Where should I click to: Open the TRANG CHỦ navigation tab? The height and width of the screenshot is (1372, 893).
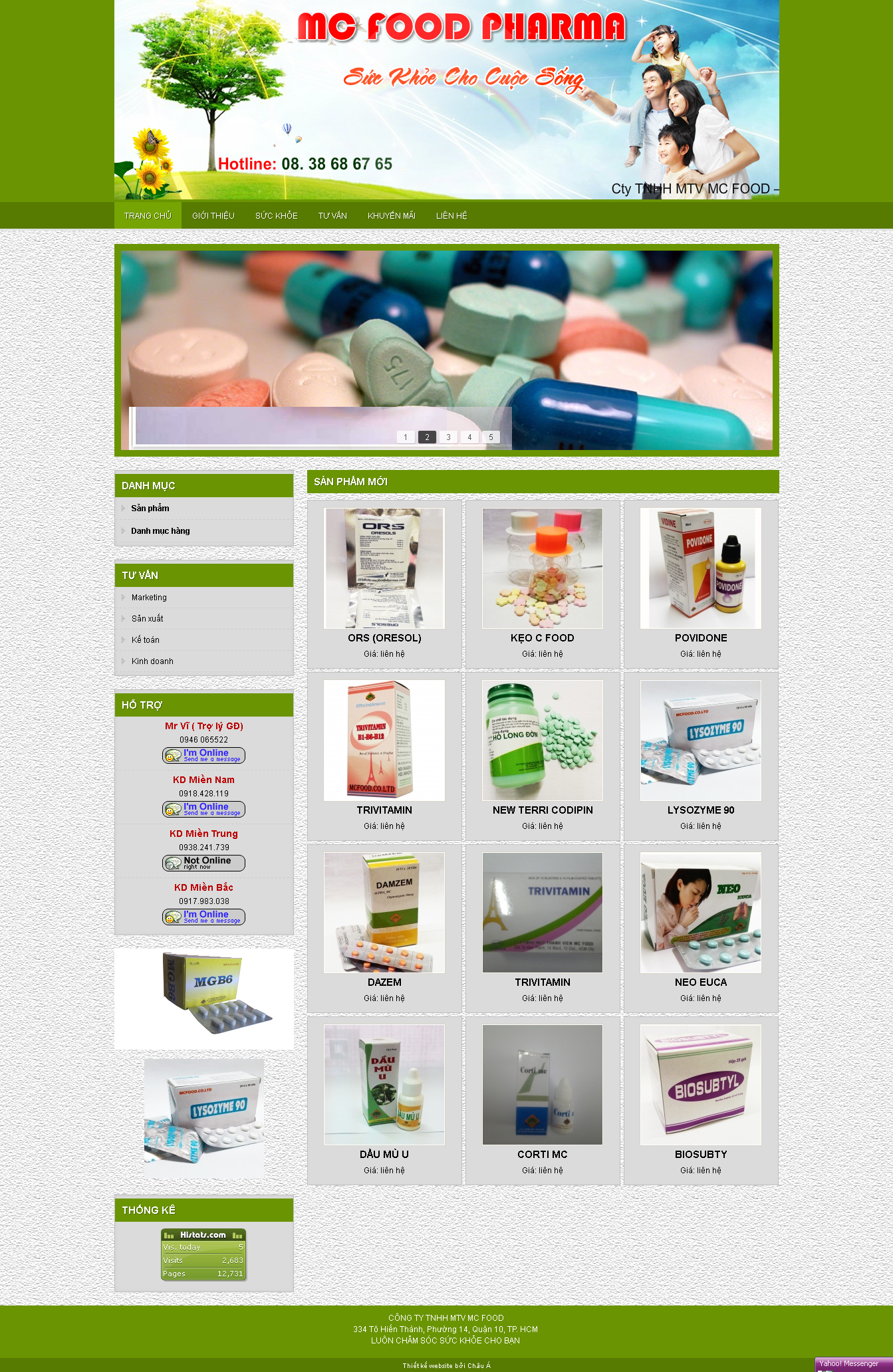click(148, 215)
